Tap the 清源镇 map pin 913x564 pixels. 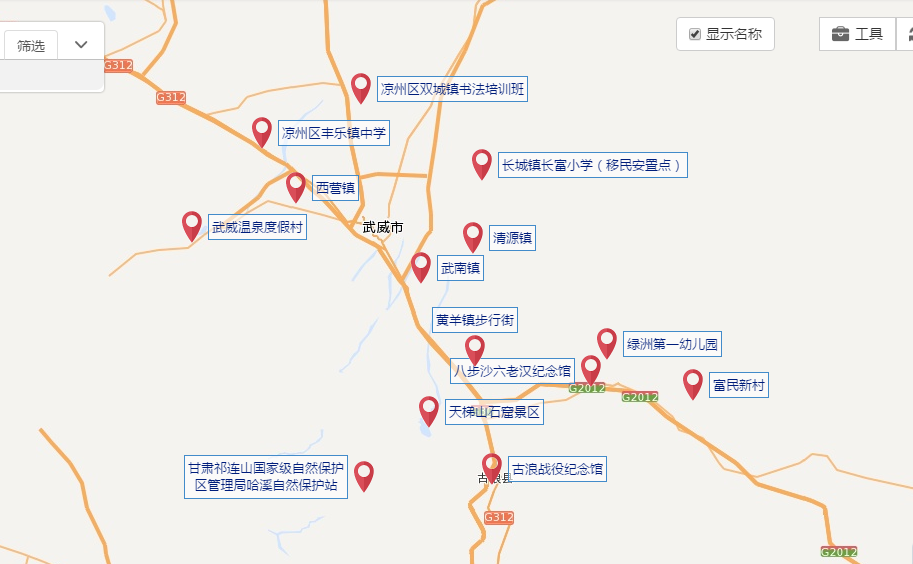click(473, 236)
